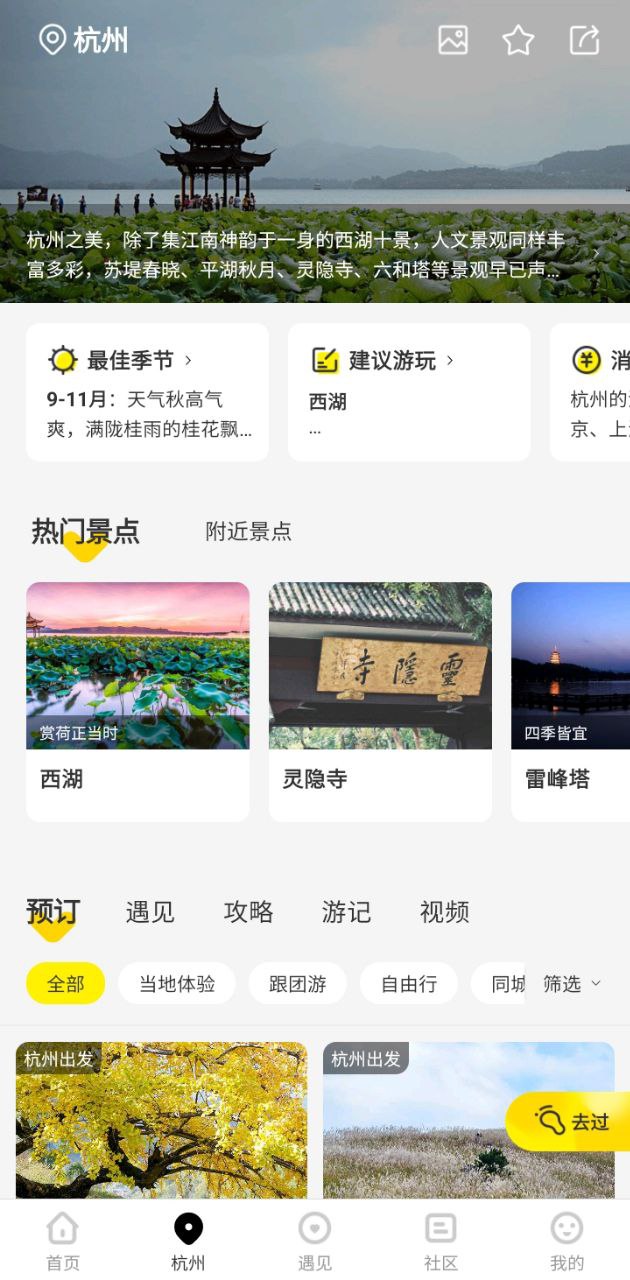The height and width of the screenshot is (1280, 630).
Task: Open the 建议游玩 card
Action: click(409, 392)
